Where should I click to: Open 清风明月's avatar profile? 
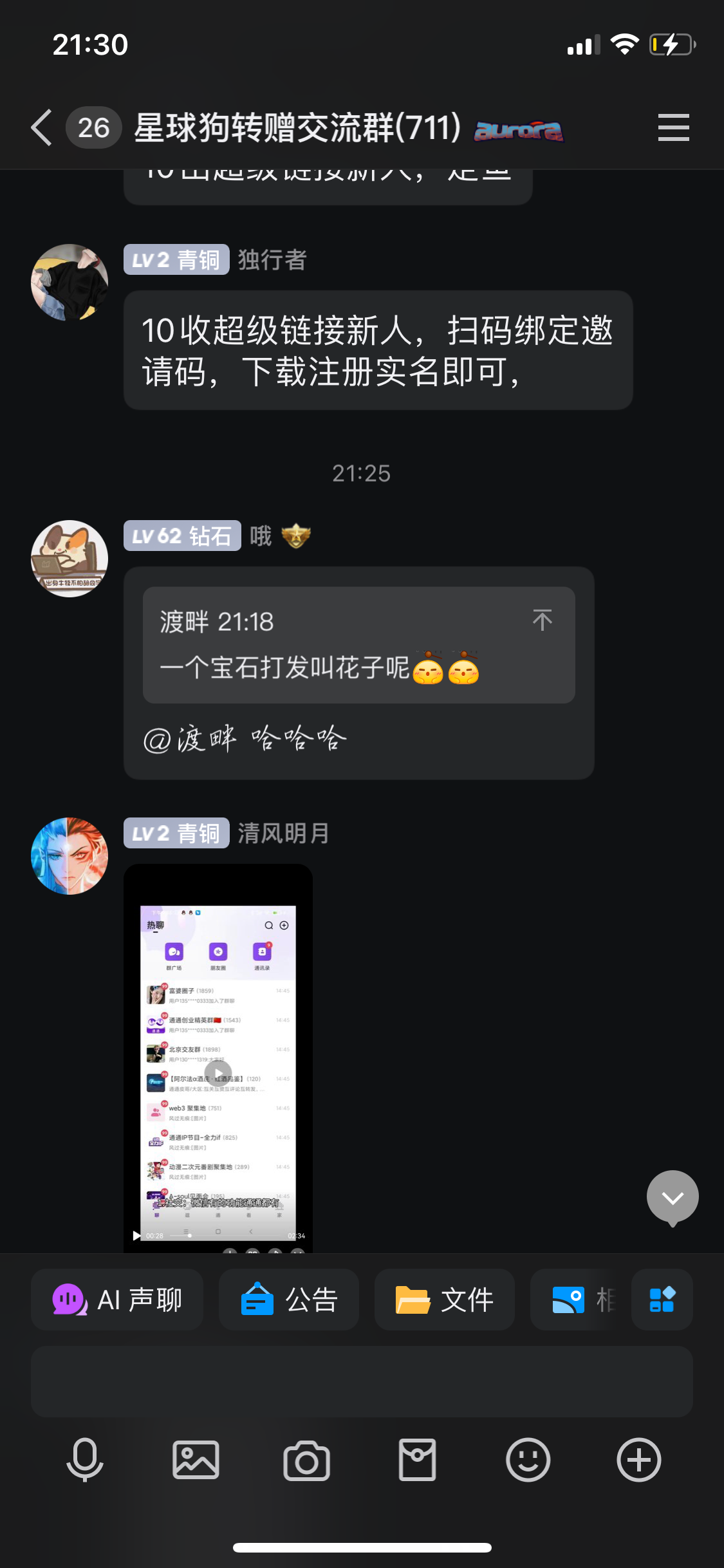[70, 855]
